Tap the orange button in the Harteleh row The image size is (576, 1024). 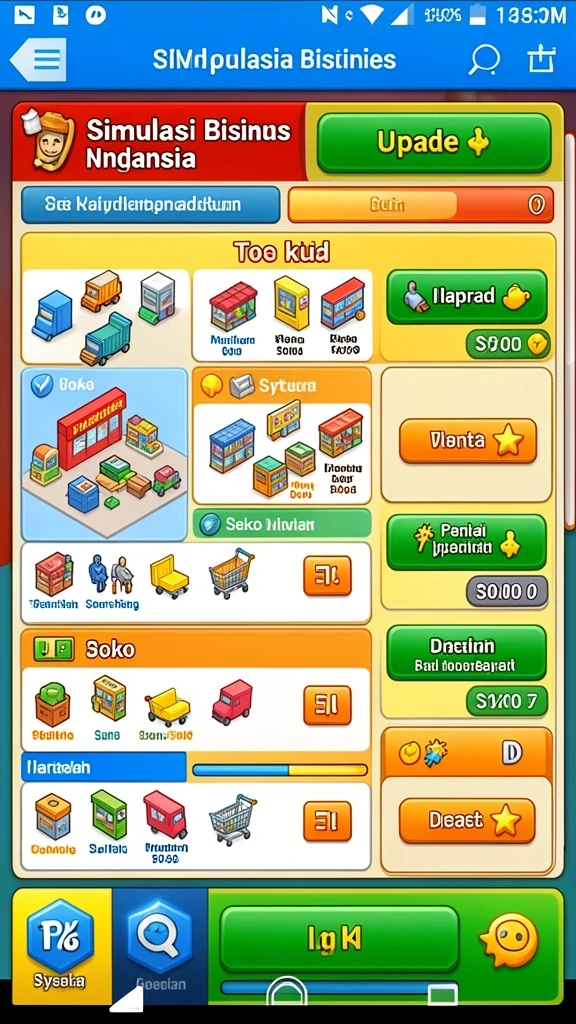(327, 821)
